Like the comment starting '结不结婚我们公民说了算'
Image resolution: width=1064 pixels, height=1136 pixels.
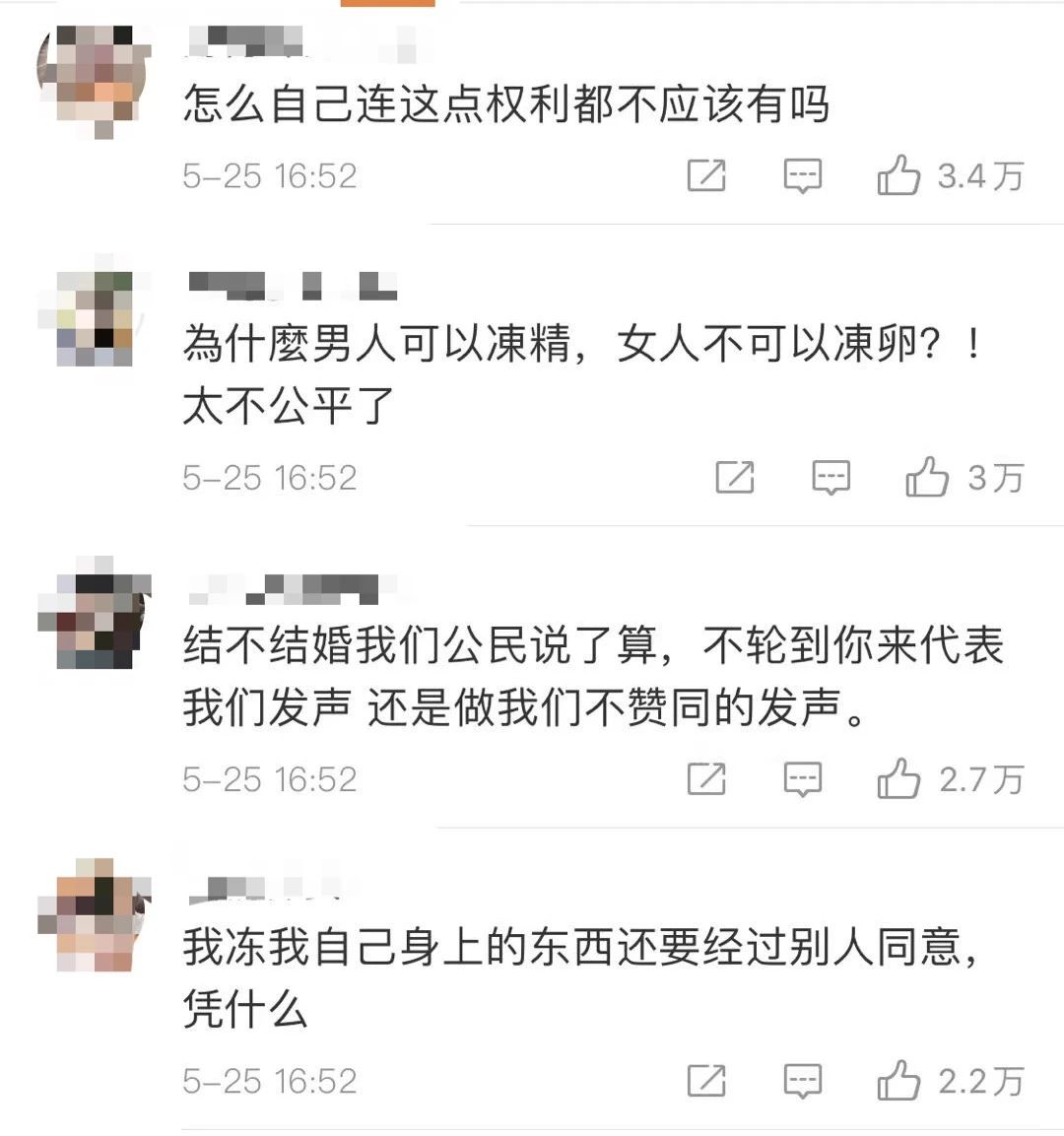898,779
